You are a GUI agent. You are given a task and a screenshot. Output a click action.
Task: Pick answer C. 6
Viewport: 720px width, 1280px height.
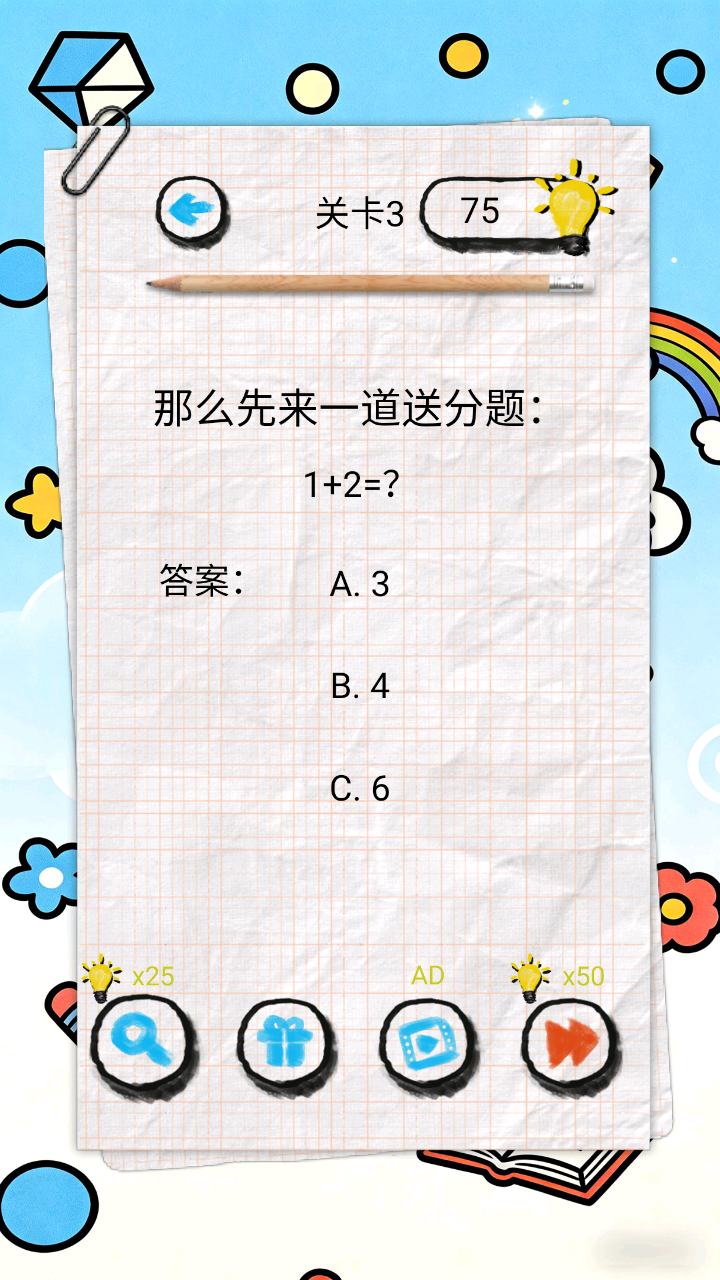coord(360,789)
